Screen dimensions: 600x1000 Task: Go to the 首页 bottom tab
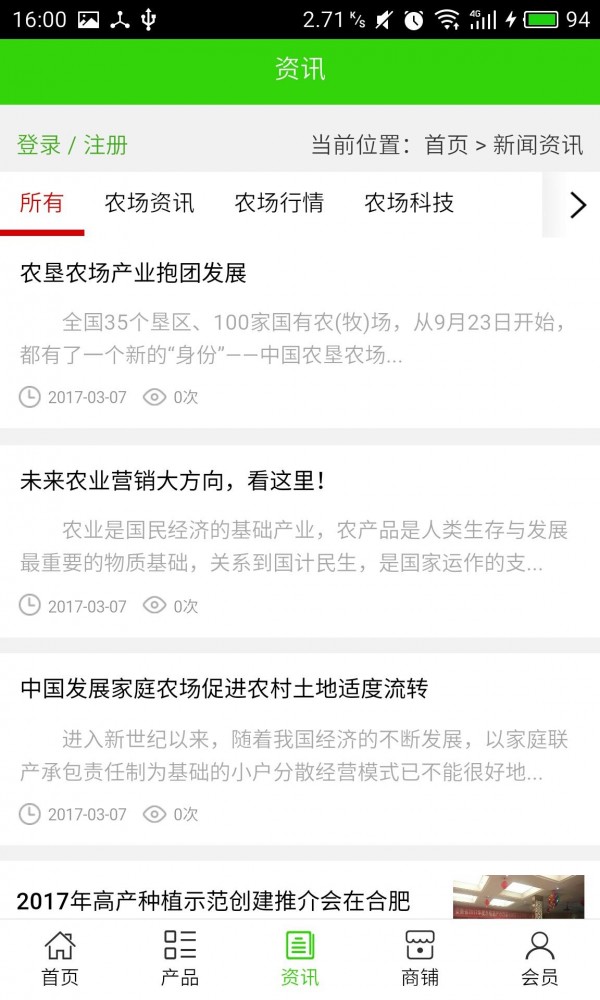60,958
